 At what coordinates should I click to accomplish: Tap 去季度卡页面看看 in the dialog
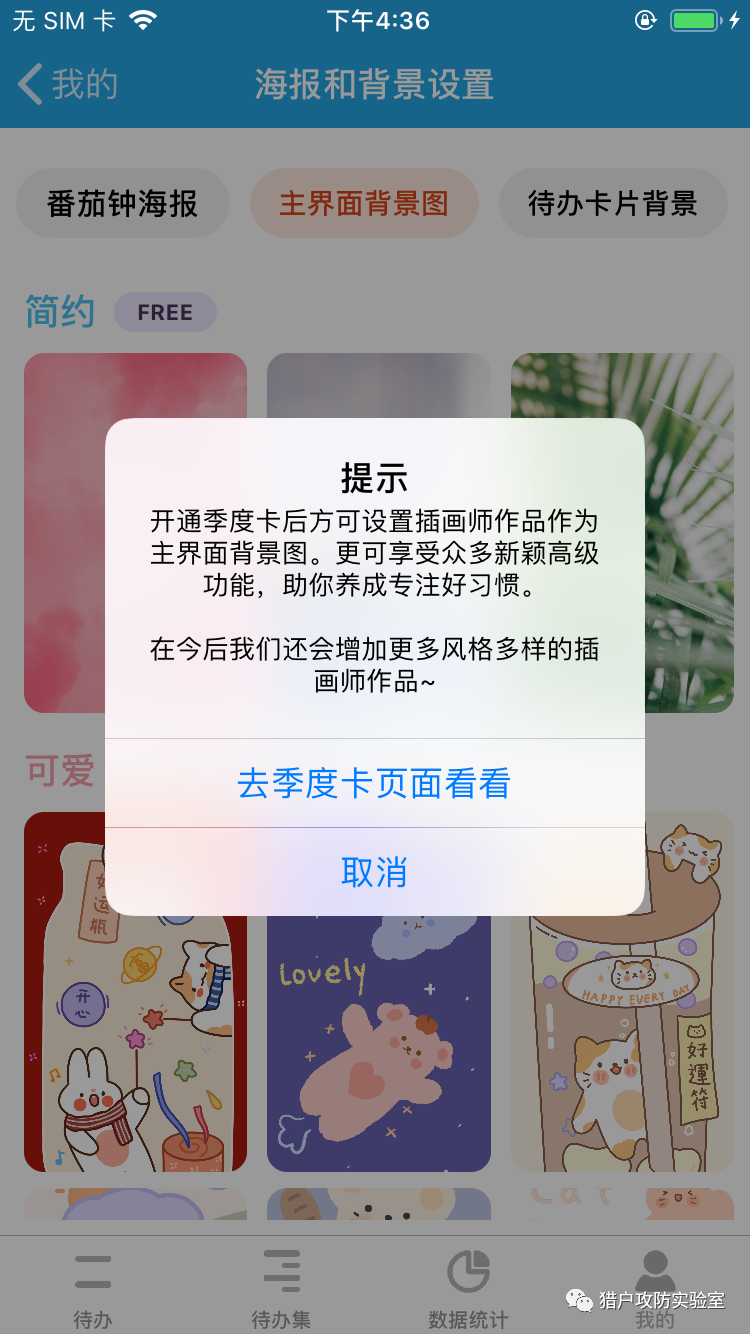pos(374,784)
